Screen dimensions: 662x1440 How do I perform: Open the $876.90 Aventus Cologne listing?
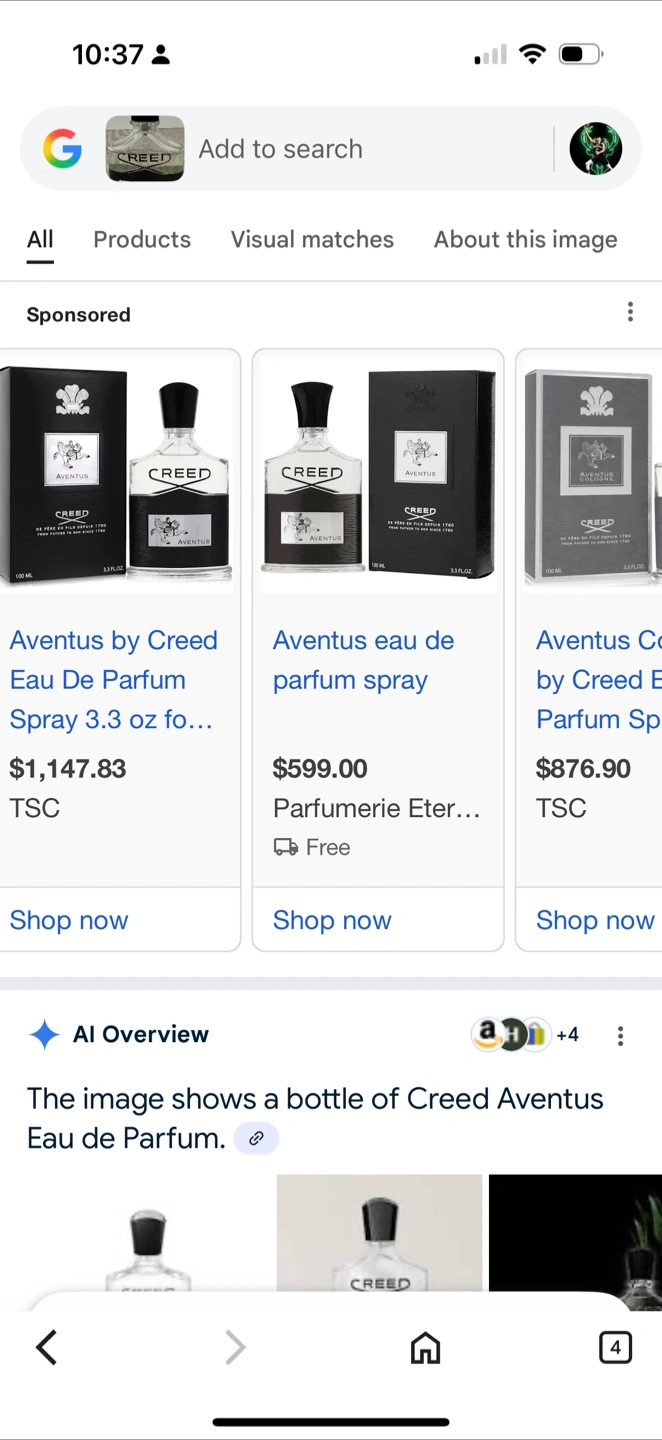(x=598, y=679)
